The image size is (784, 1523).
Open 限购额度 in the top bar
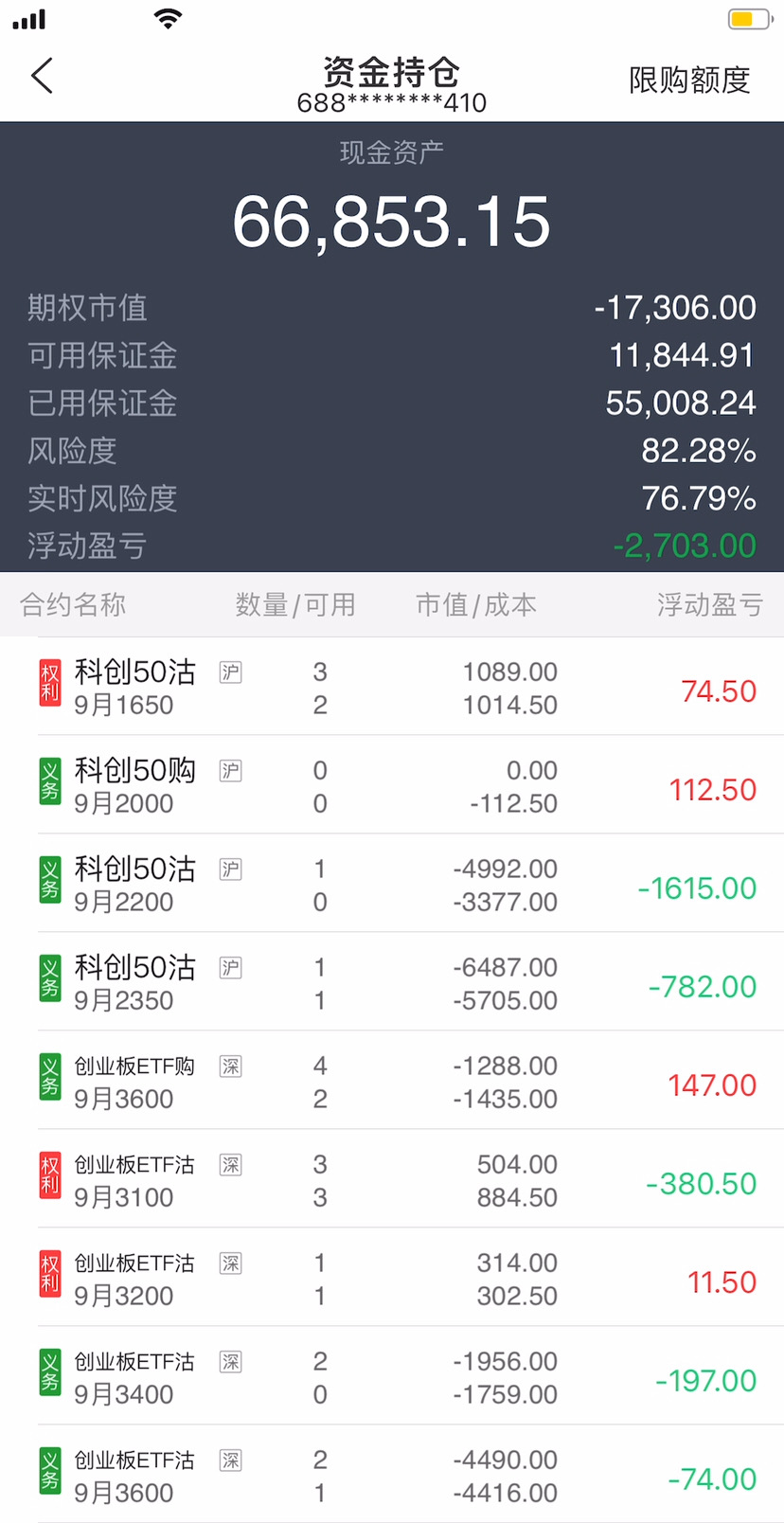[689, 81]
